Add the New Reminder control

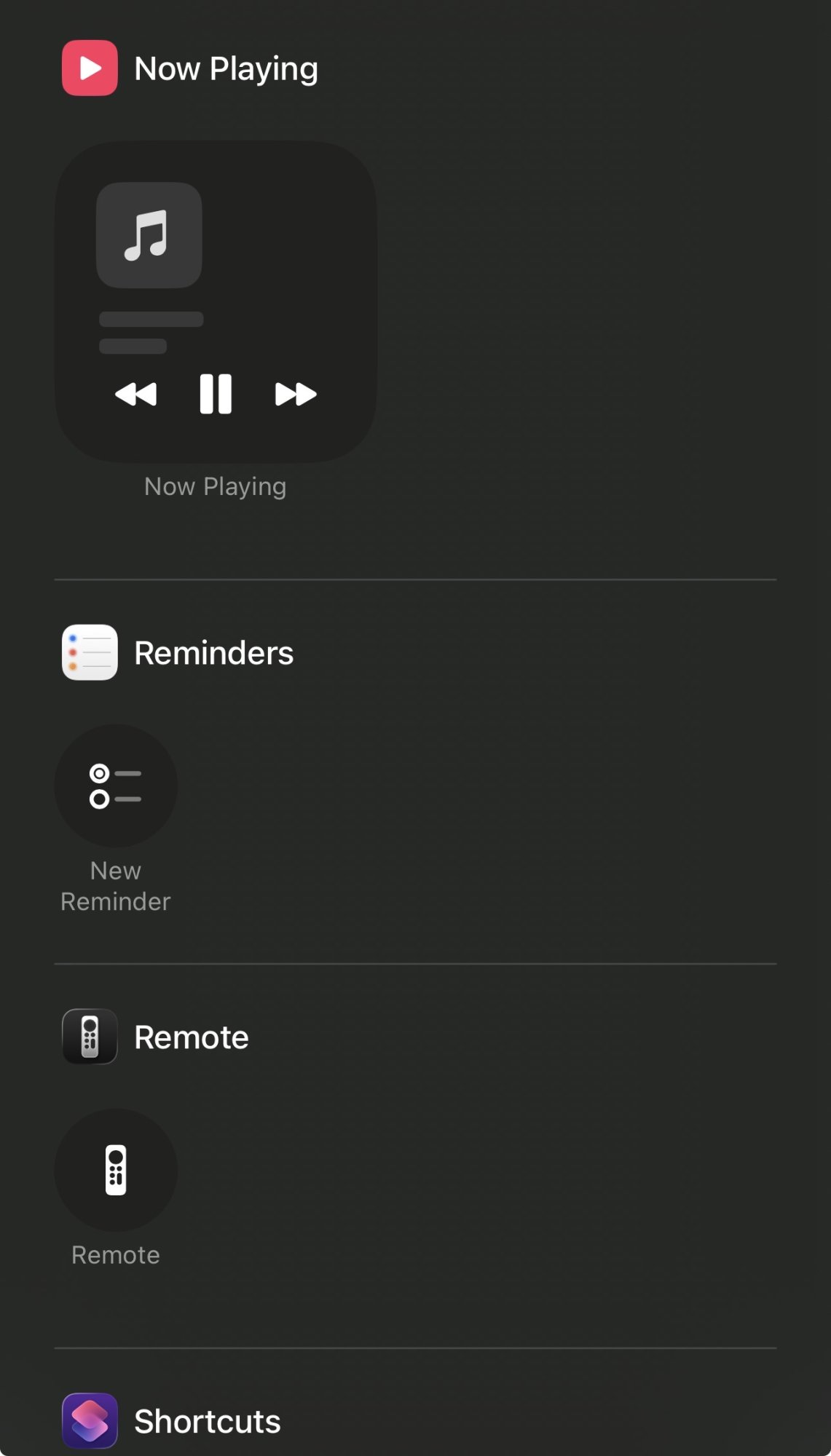point(116,786)
